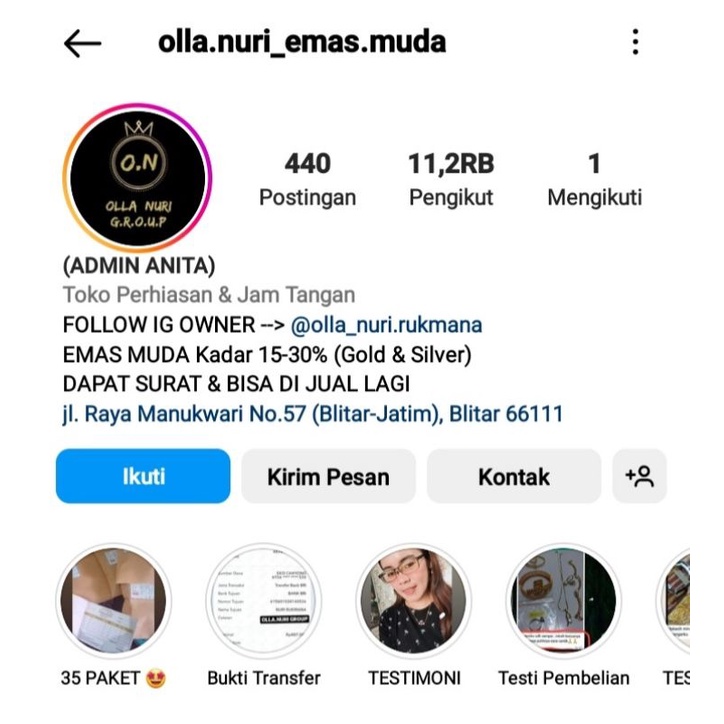Open the @olla_nuri.rukmana profile link
This screenshot has height=724, width=724.
[x=386, y=325]
